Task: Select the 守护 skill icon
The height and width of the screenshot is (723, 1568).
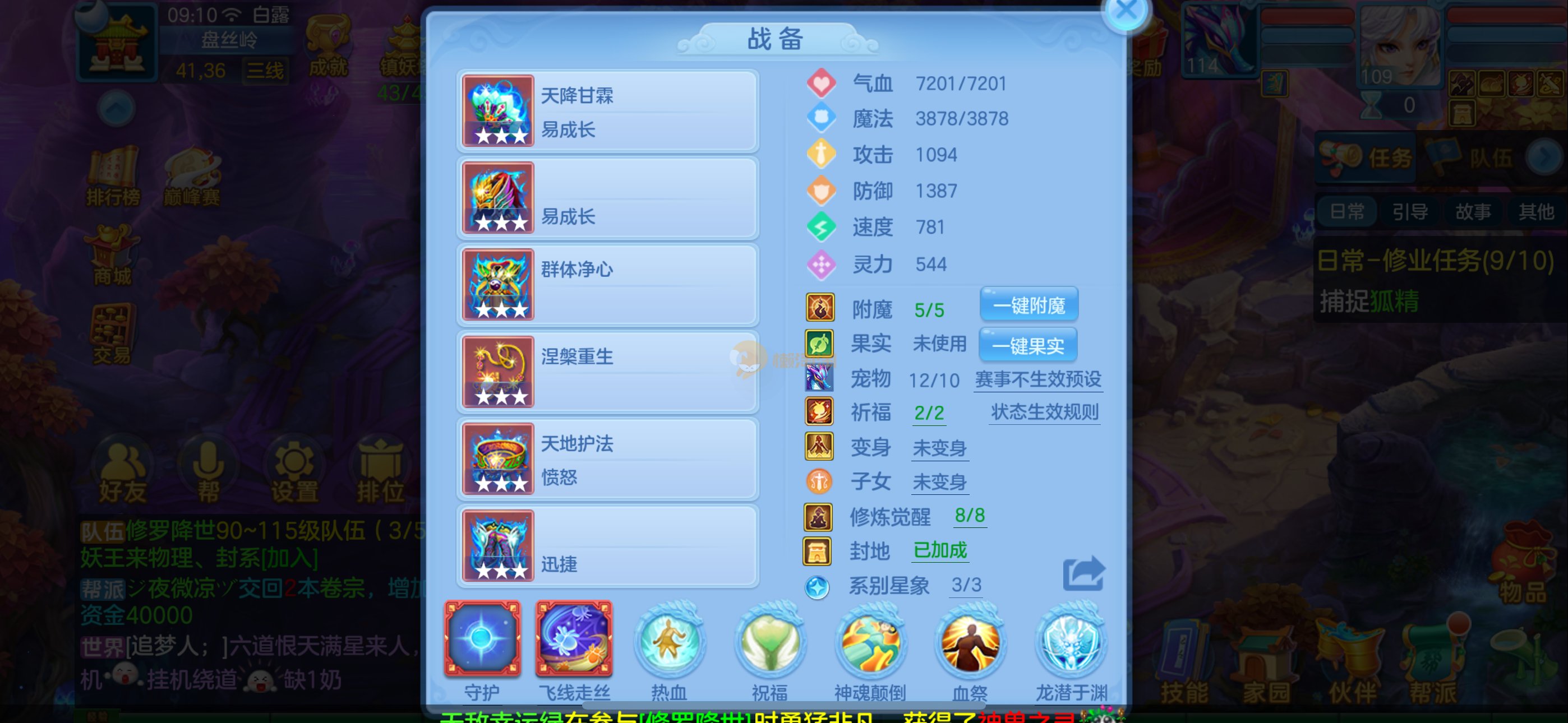Action: (482, 639)
